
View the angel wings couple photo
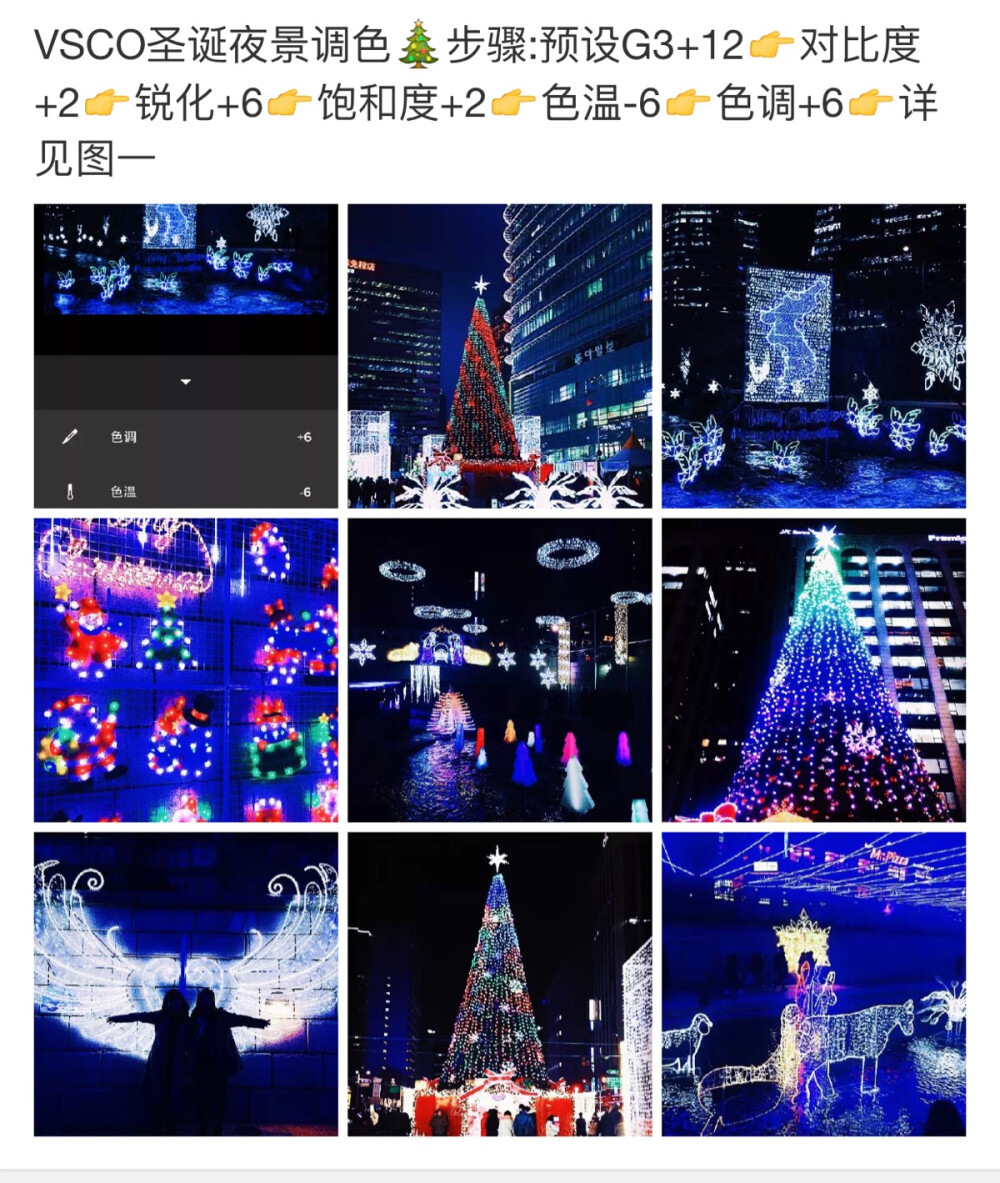(x=186, y=983)
